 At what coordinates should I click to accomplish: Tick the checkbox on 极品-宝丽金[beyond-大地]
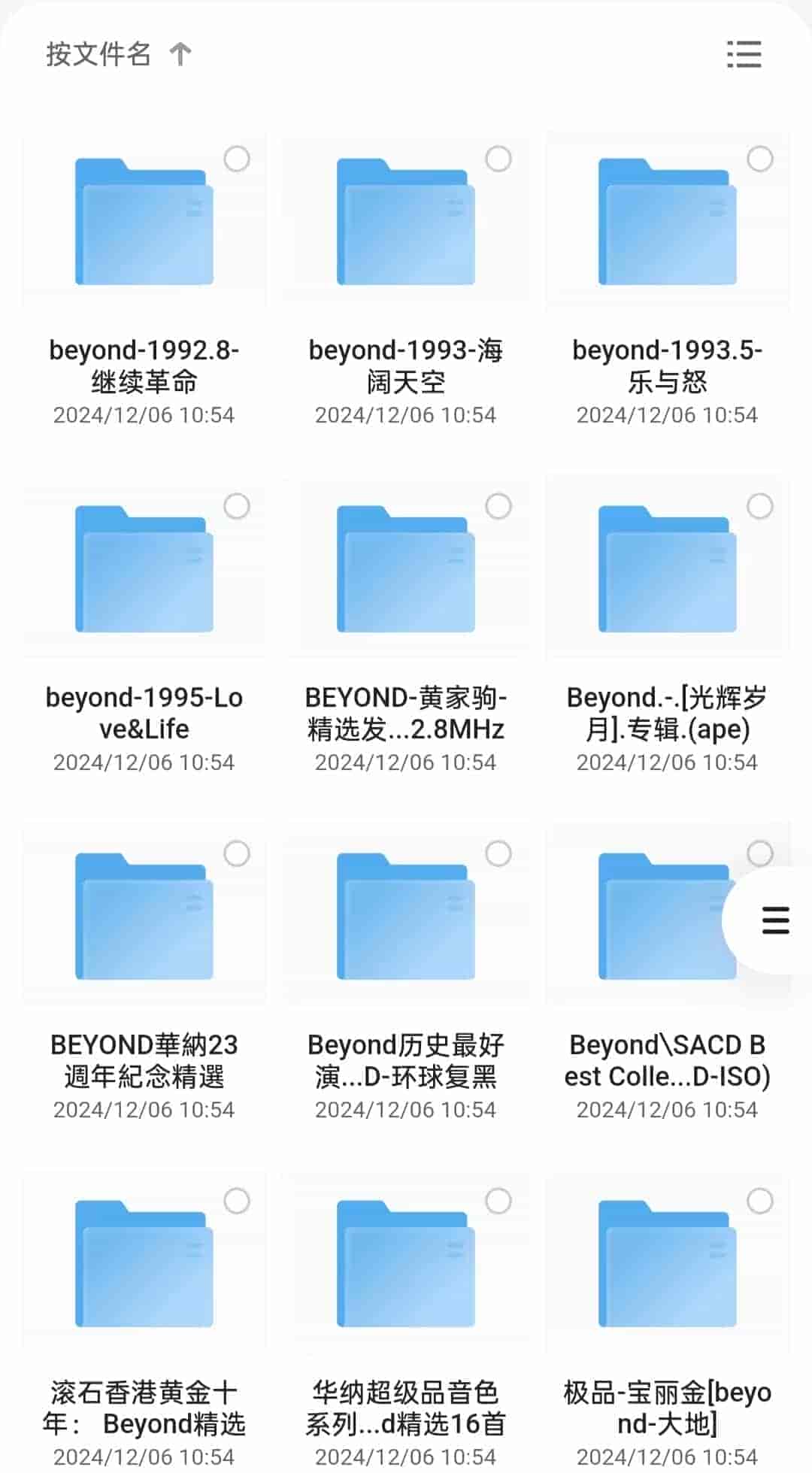coord(760,1201)
